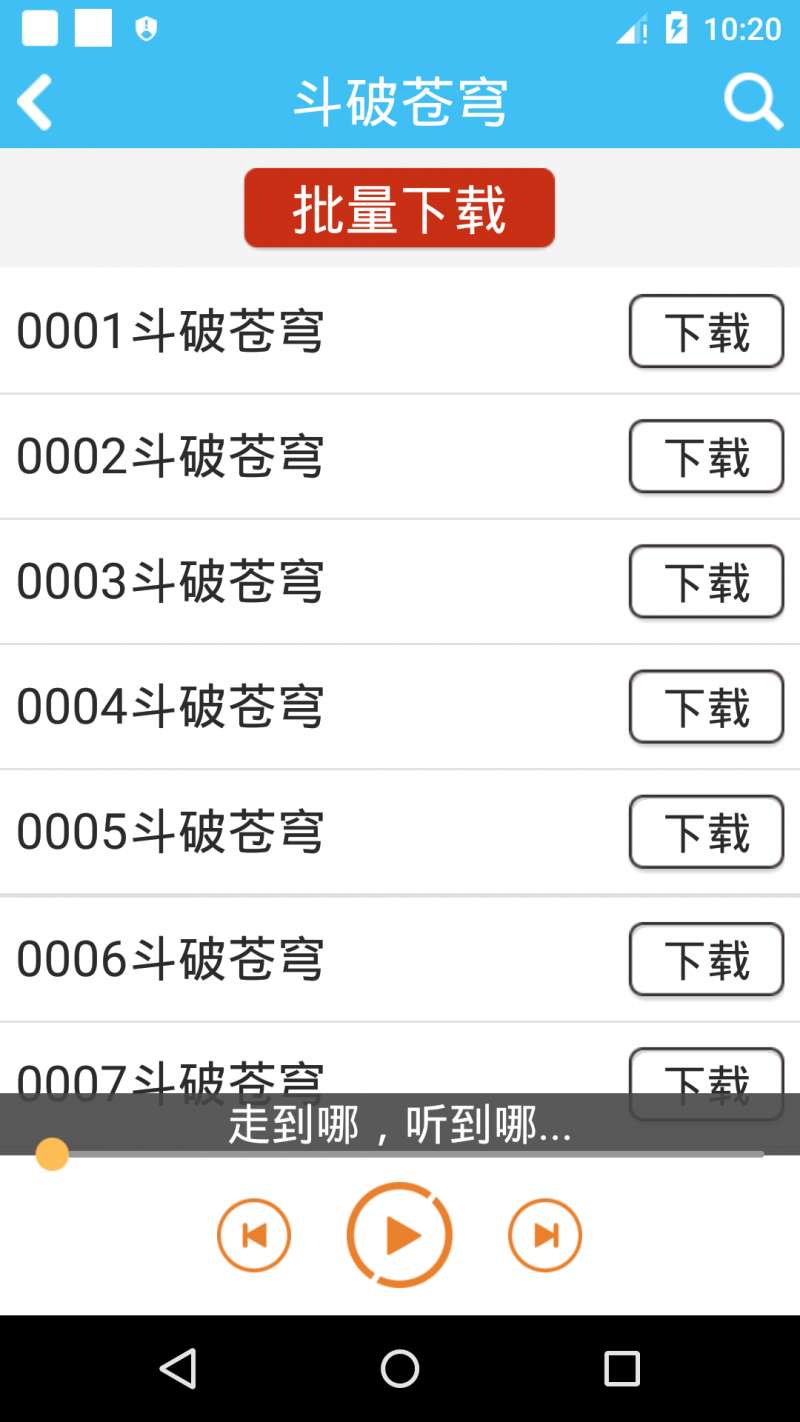Viewport: 800px width, 1422px height.
Task: Skip to the next track
Action: 545,1236
